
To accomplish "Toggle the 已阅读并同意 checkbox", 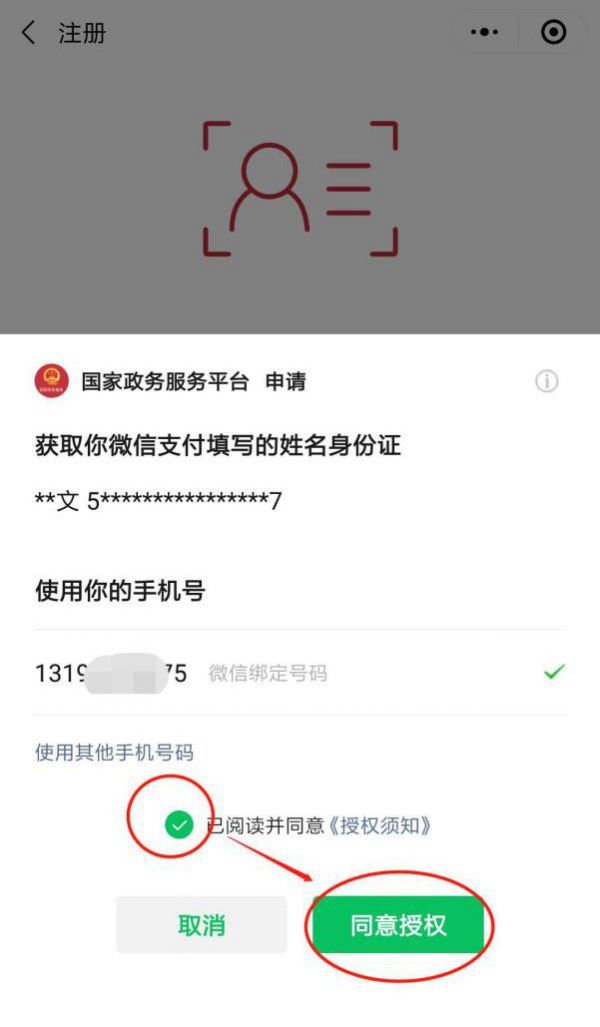I will (x=179, y=825).
